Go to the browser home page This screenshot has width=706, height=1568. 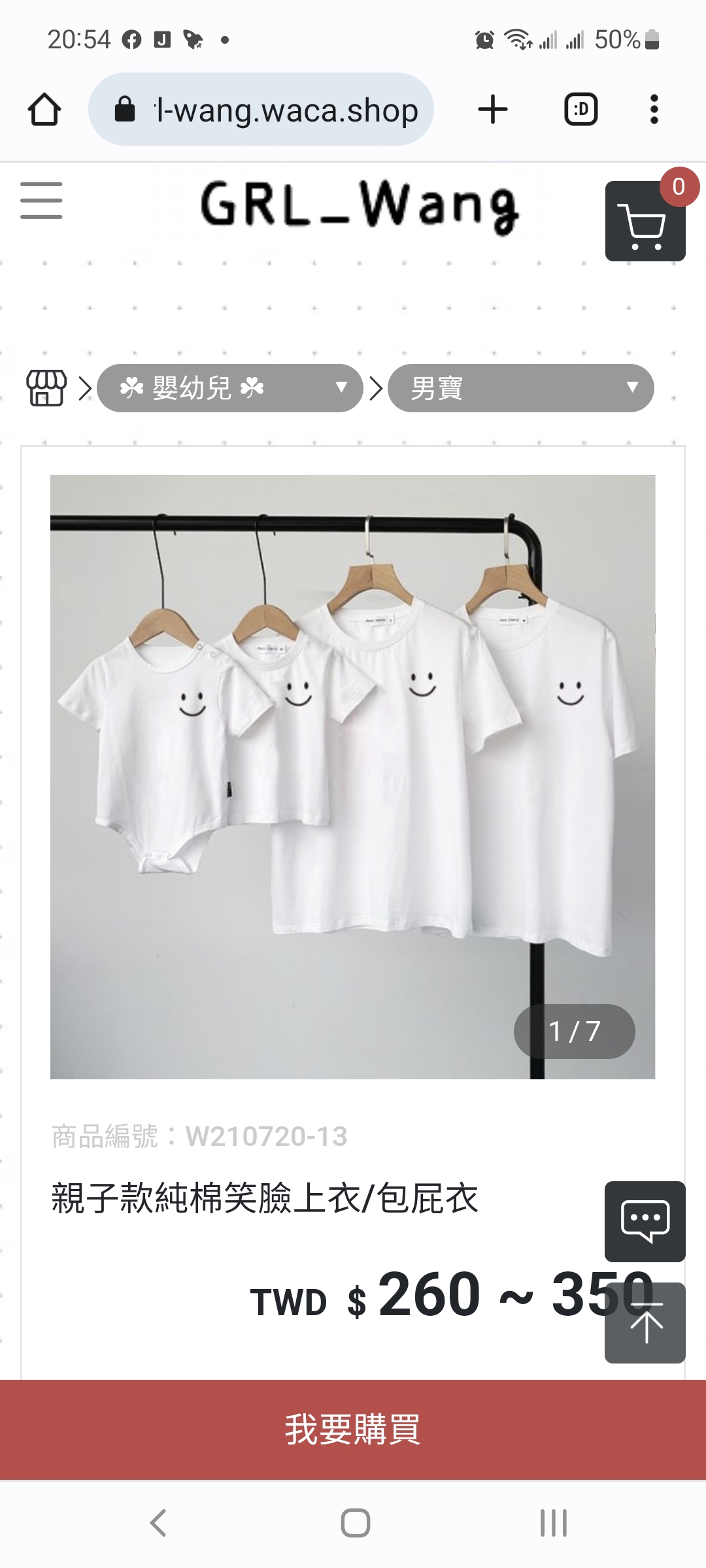44,110
